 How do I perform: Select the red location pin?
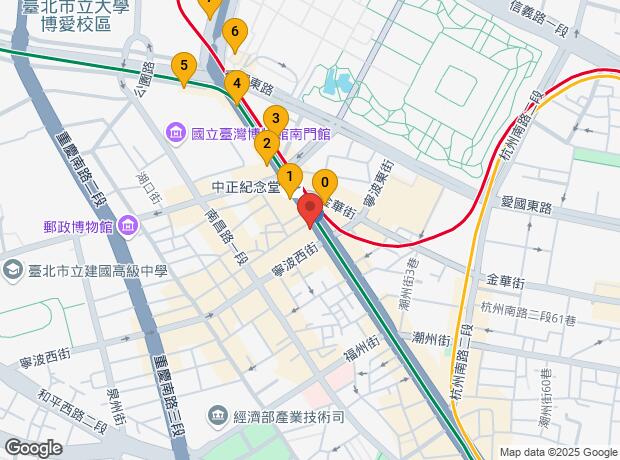click(x=310, y=212)
